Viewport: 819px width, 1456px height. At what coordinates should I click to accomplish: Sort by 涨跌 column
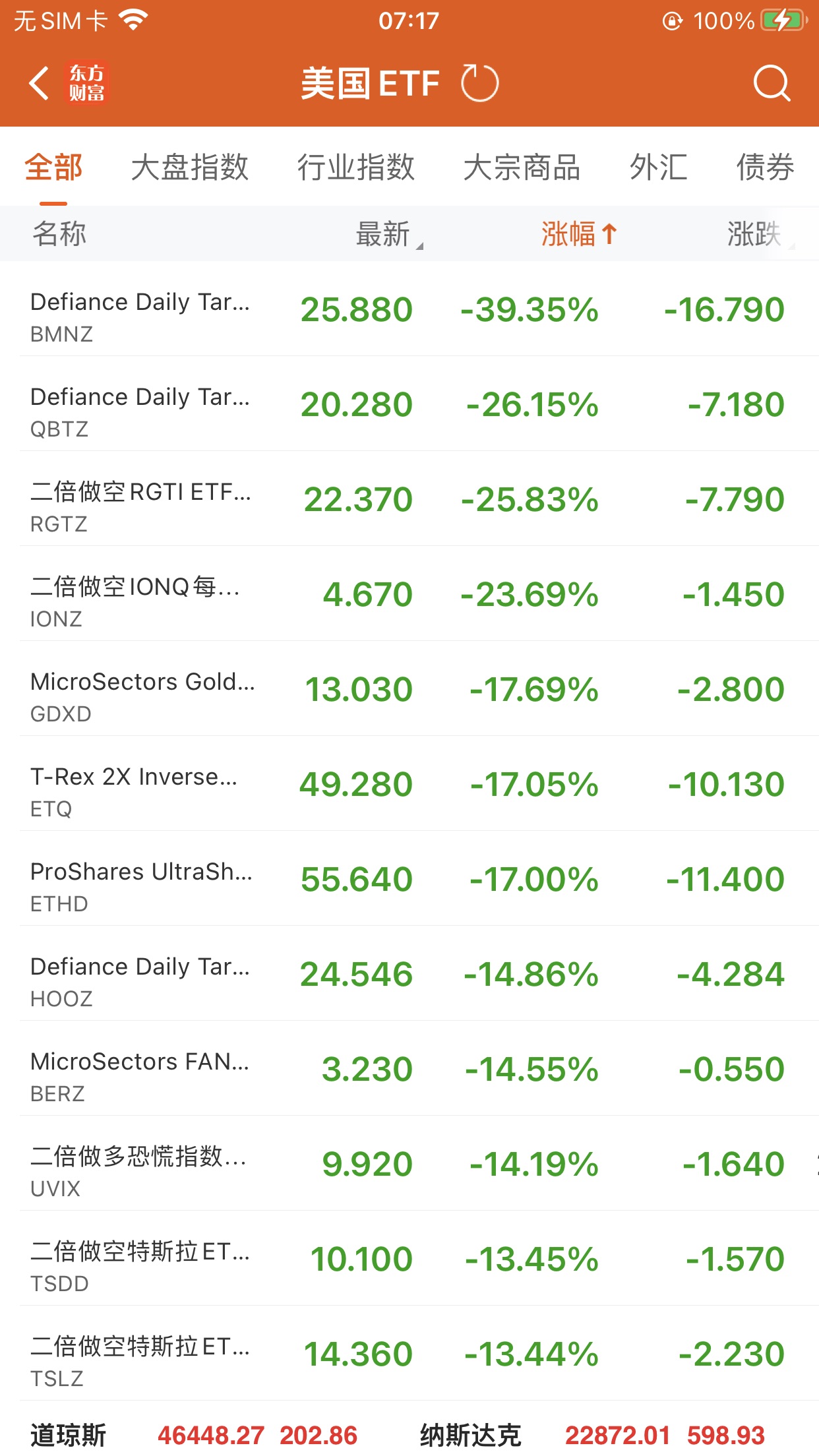[755, 234]
